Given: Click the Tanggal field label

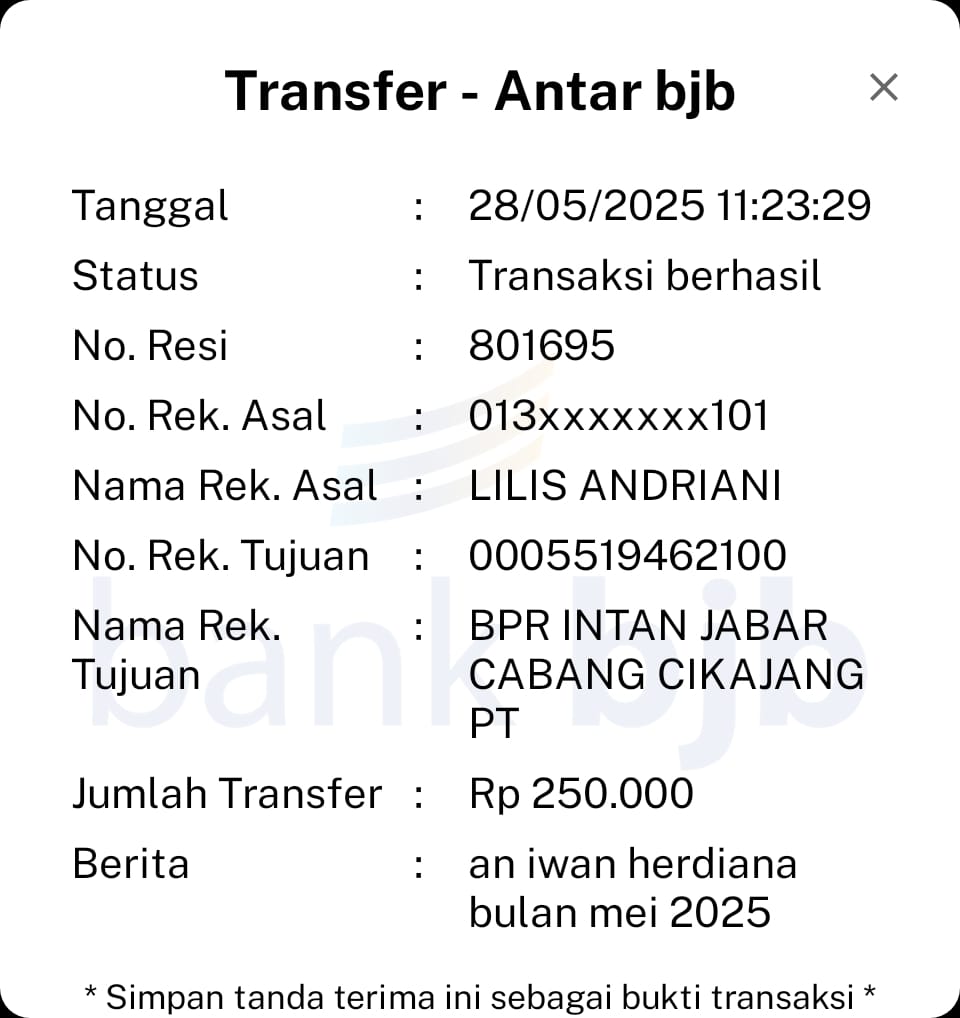Looking at the screenshot, I should pos(150,205).
